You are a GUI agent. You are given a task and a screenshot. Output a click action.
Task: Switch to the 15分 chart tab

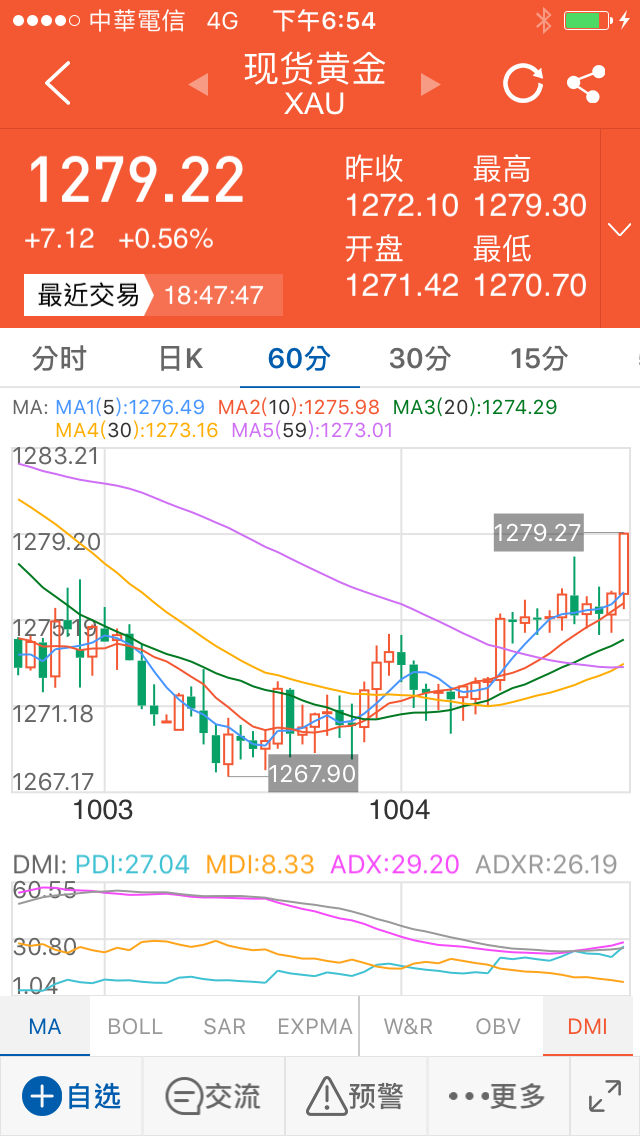coord(540,358)
